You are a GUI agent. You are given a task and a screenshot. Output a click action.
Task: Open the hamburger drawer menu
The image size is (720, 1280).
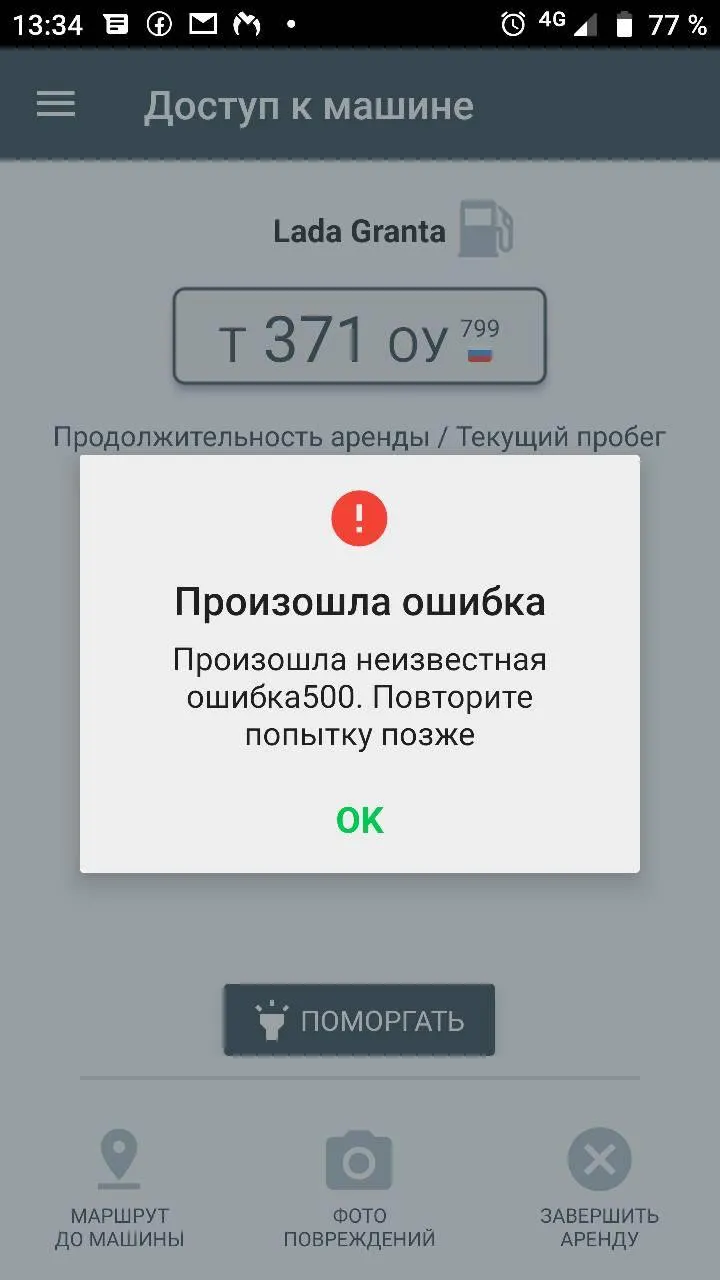pos(56,105)
